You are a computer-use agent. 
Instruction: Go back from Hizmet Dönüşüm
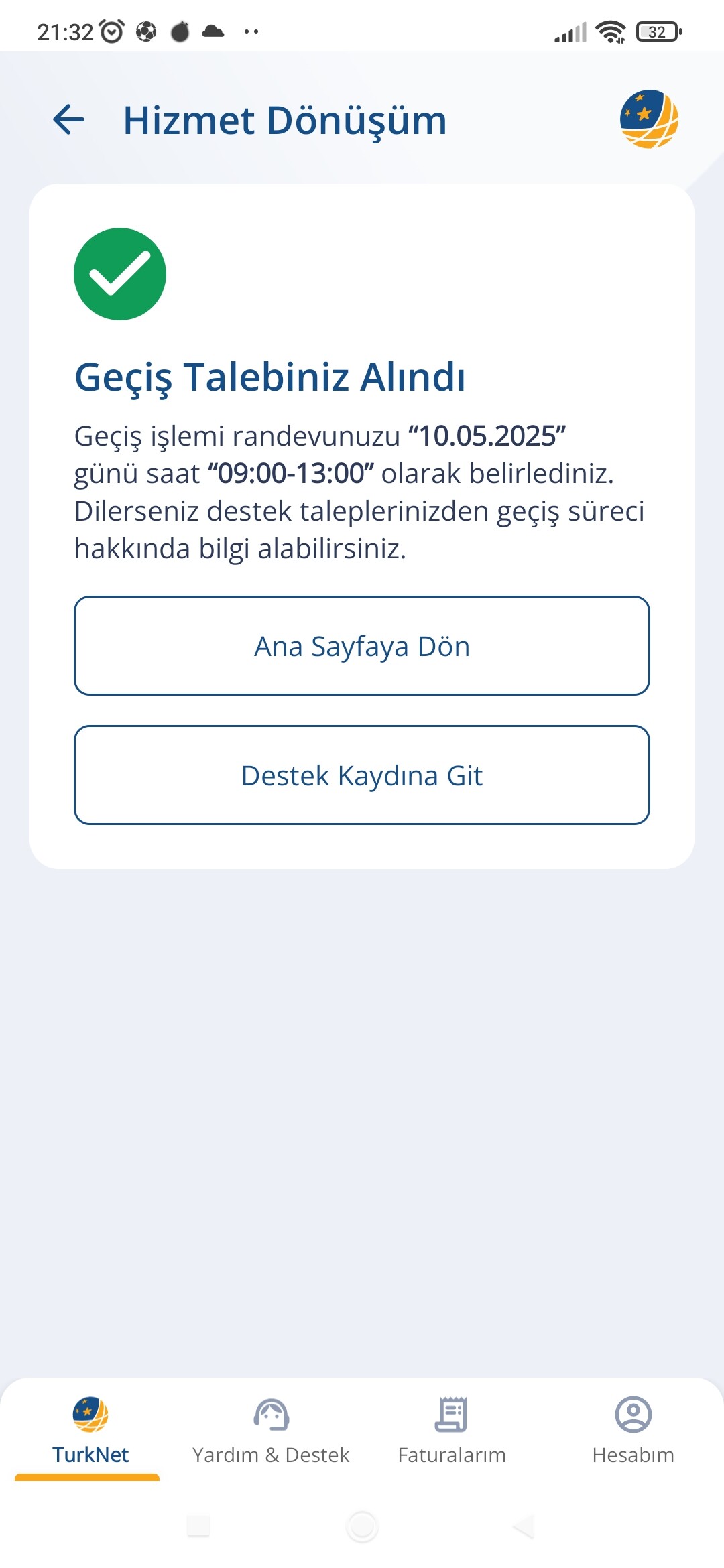tap(69, 121)
